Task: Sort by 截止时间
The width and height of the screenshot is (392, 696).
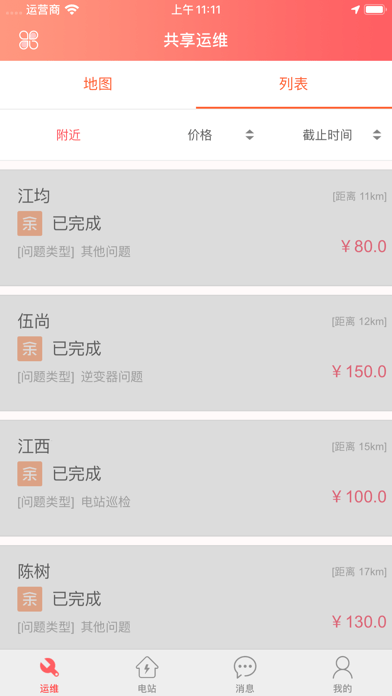Action: click(341, 135)
